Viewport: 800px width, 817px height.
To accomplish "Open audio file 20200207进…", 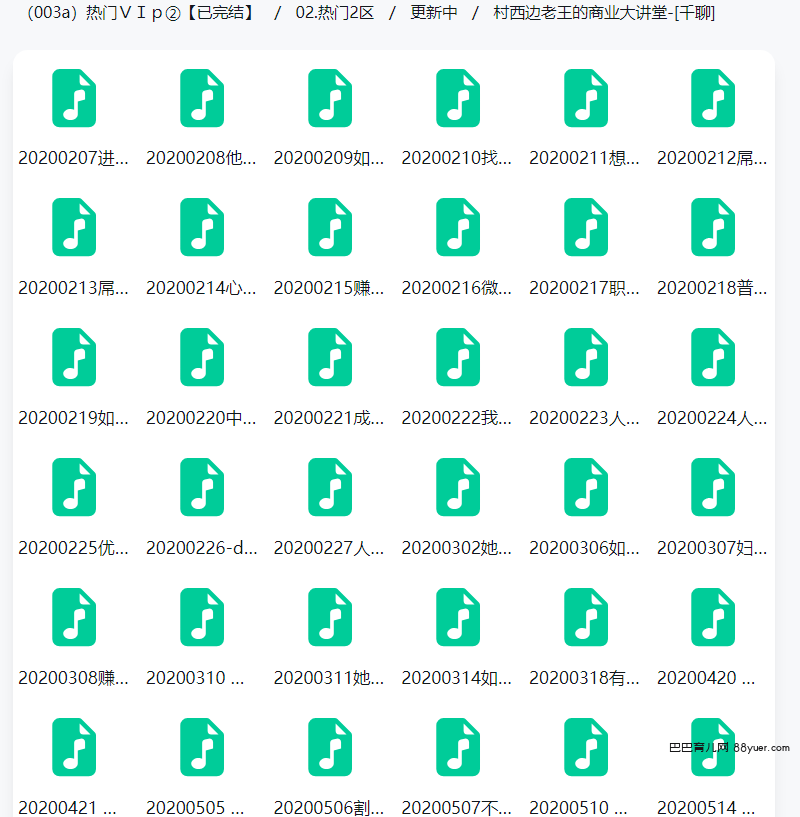I will [74, 98].
